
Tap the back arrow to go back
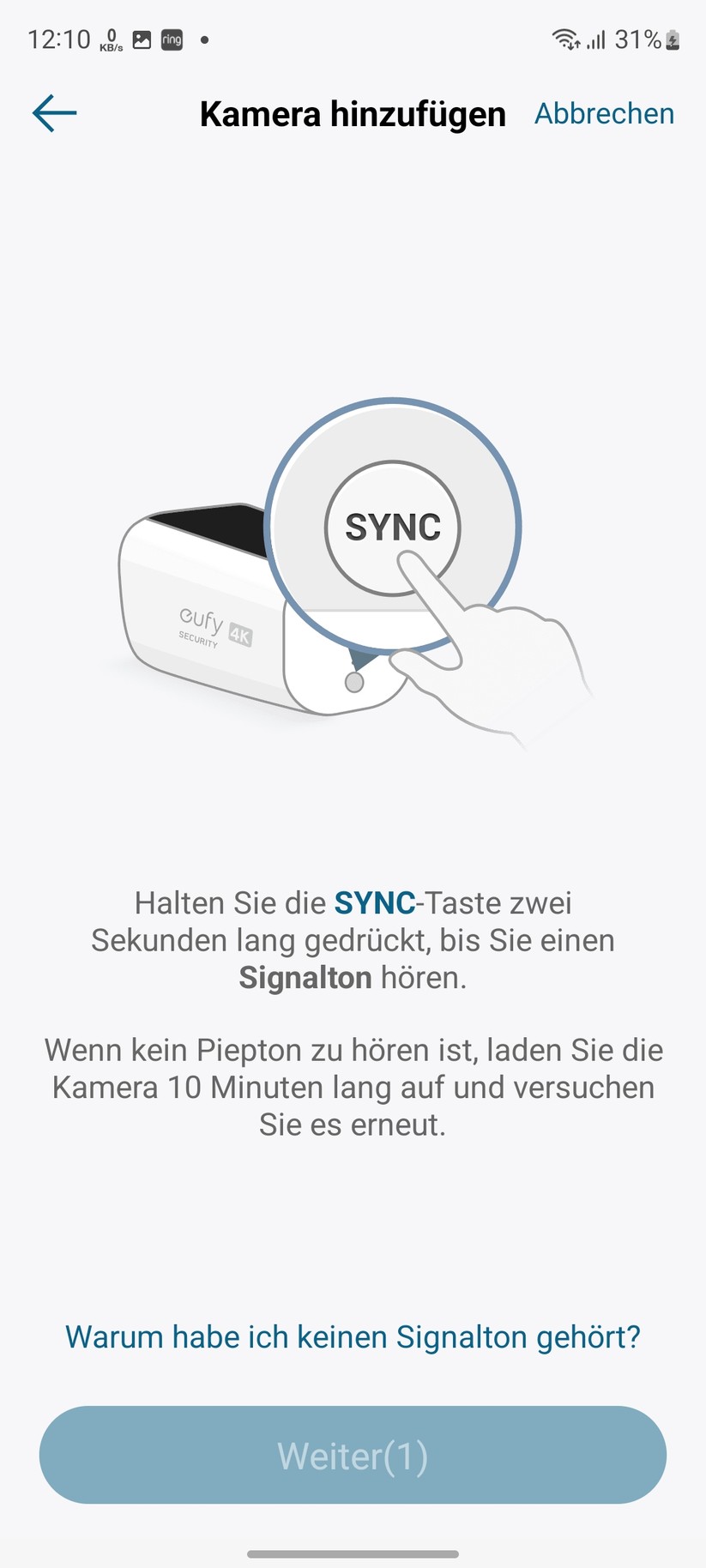point(51,112)
